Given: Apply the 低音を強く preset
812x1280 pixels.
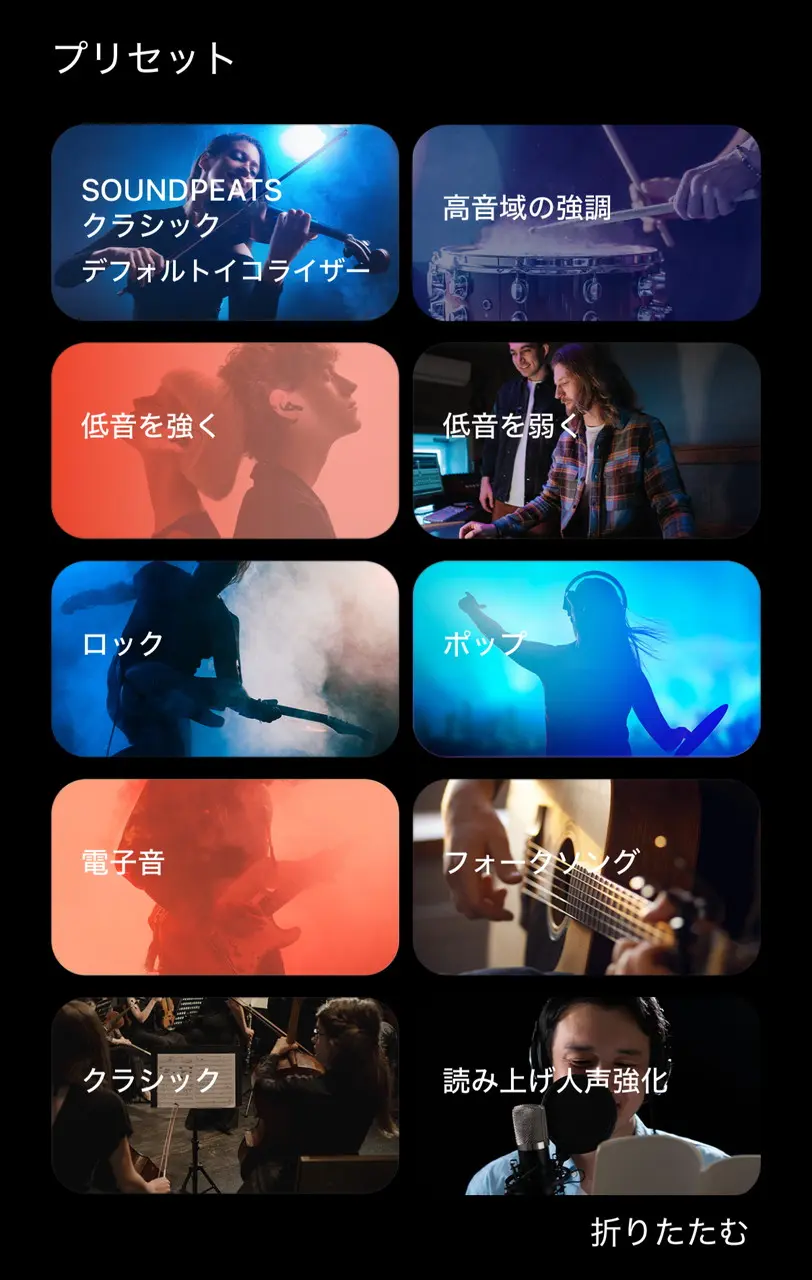Looking at the screenshot, I should pyautogui.click(x=225, y=440).
